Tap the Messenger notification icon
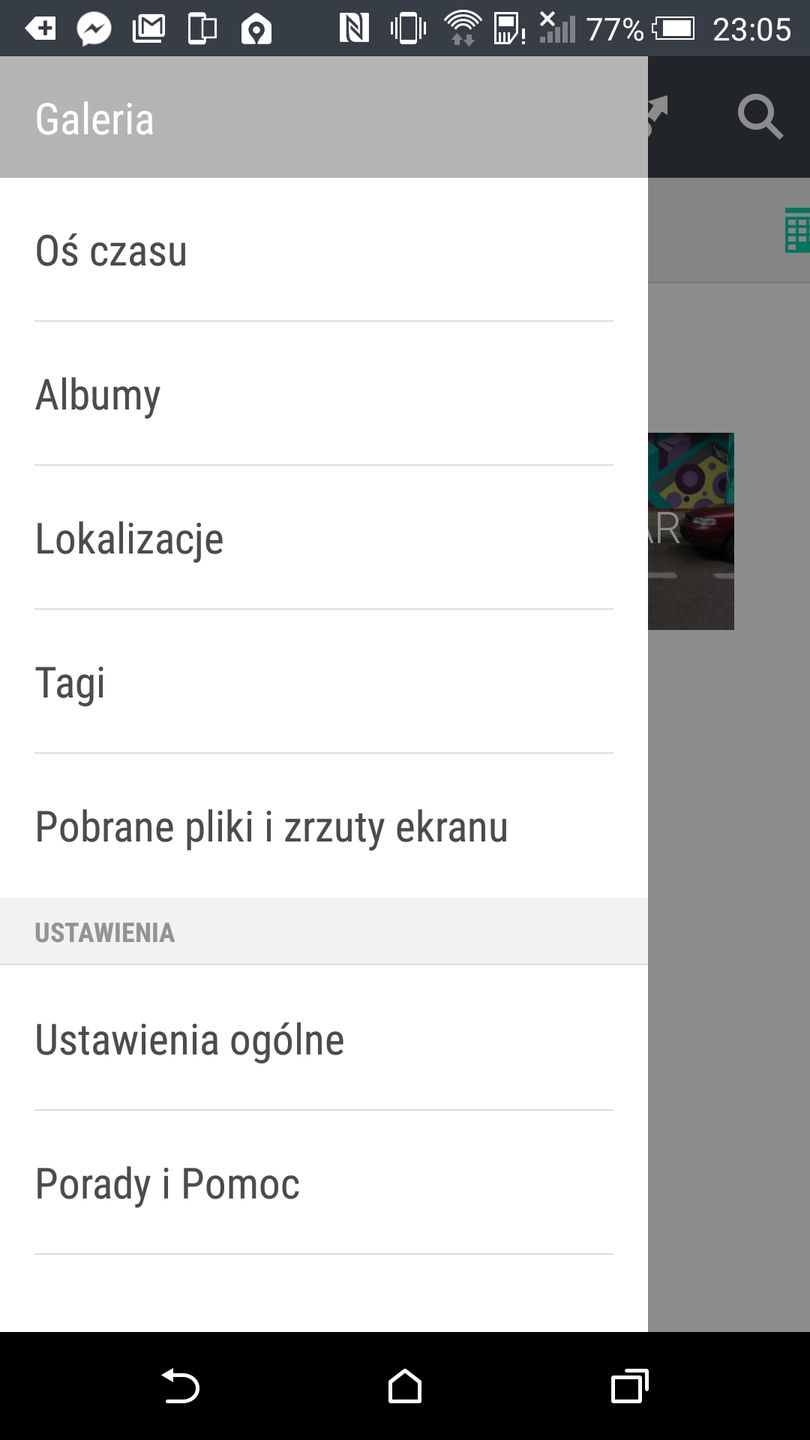 pyautogui.click(x=93, y=28)
